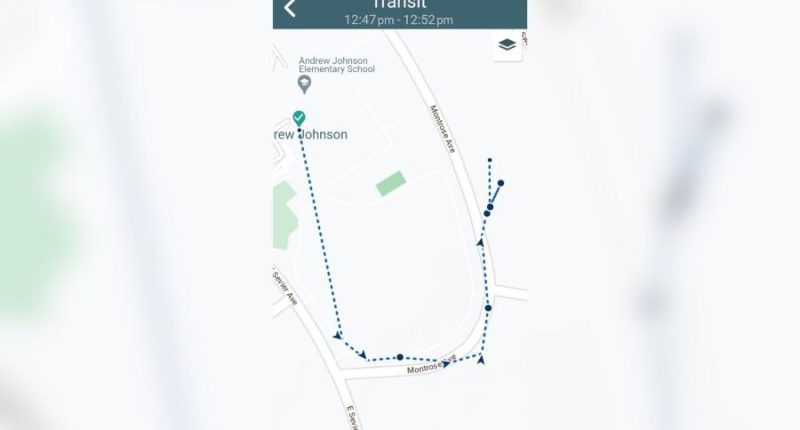Open the map layers button

point(507,45)
